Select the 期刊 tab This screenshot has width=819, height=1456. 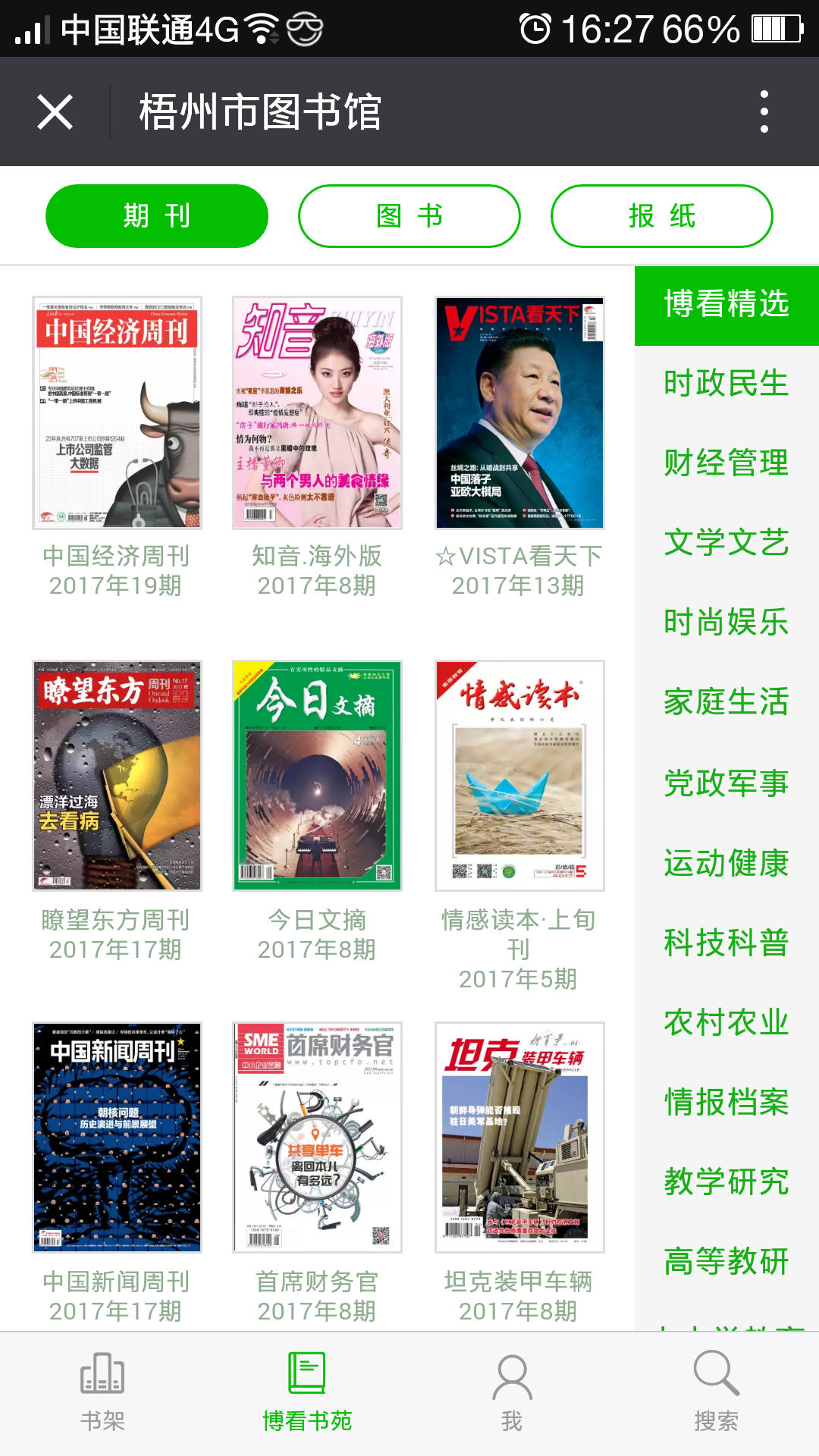157,216
